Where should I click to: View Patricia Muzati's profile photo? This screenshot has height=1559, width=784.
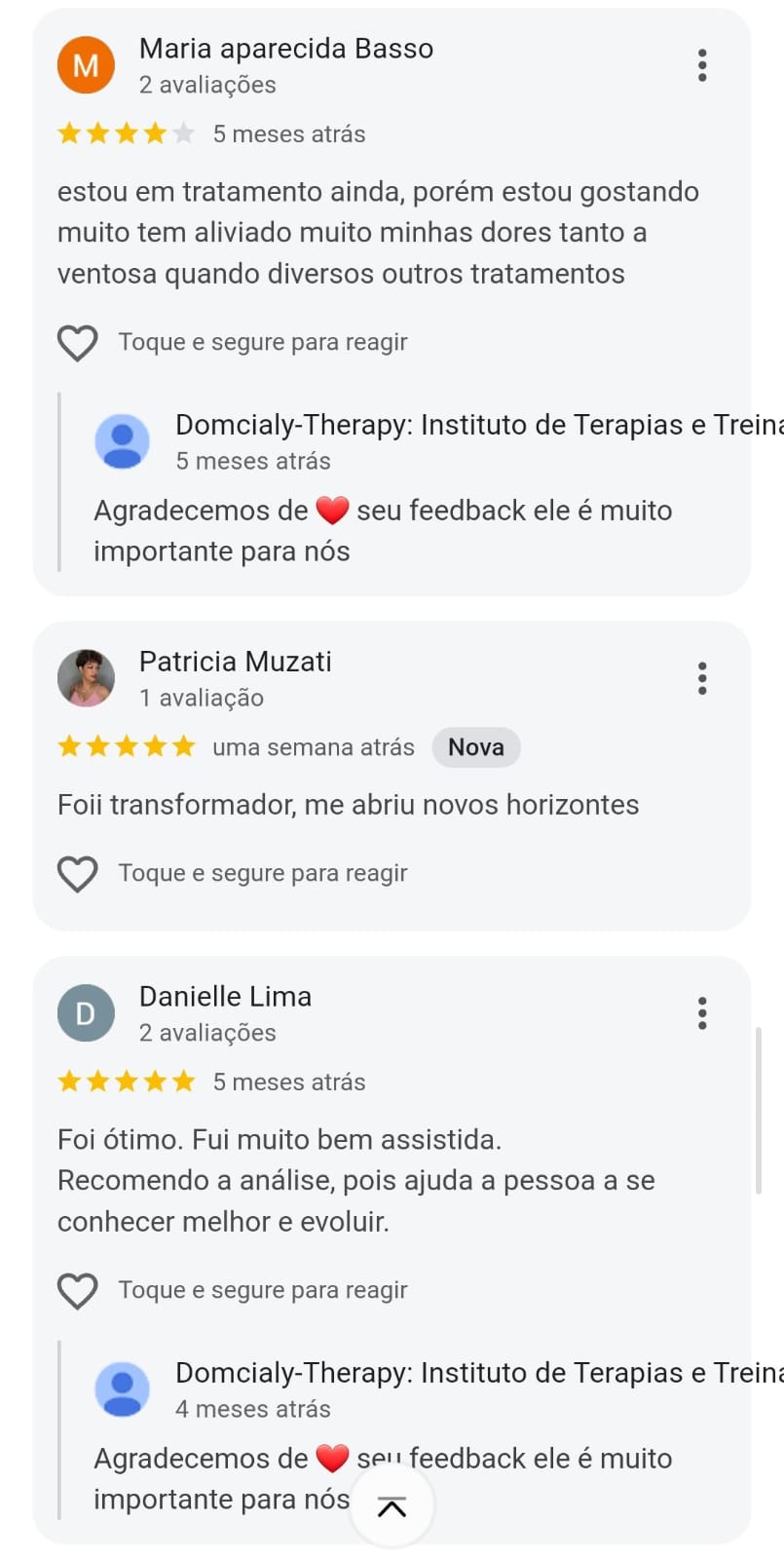tap(86, 678)
